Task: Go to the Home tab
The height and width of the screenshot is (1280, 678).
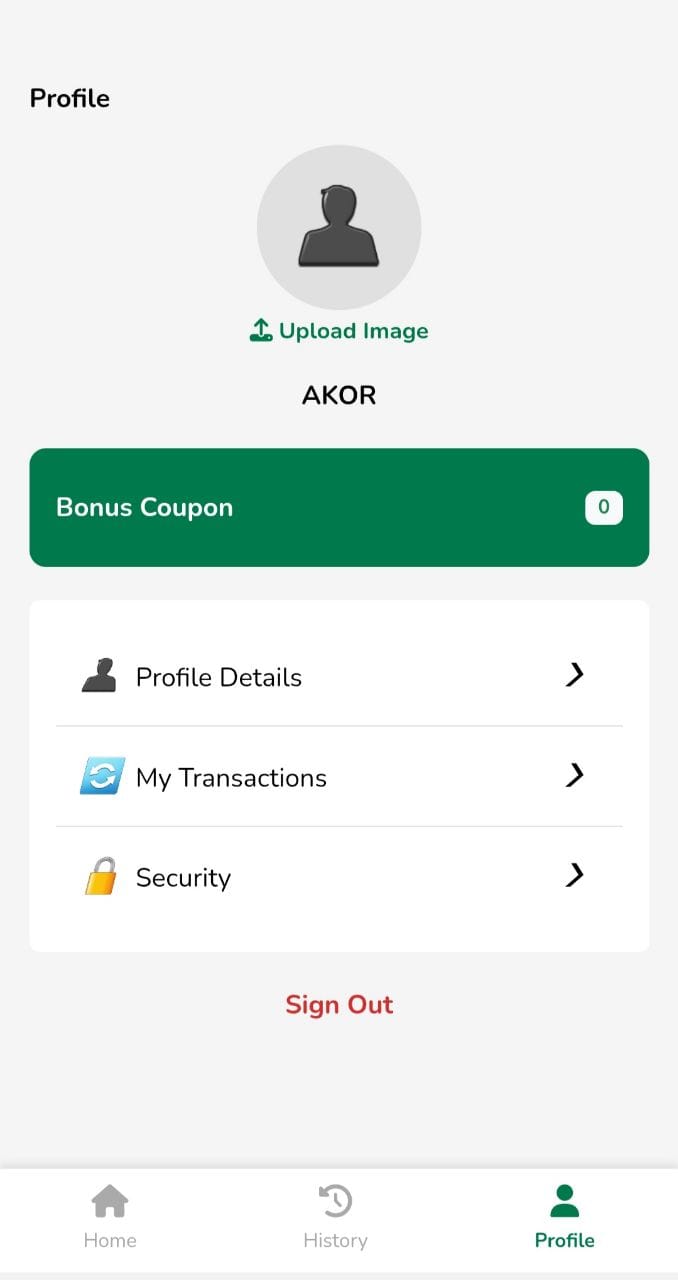Action: click(x=110, y=1217)
